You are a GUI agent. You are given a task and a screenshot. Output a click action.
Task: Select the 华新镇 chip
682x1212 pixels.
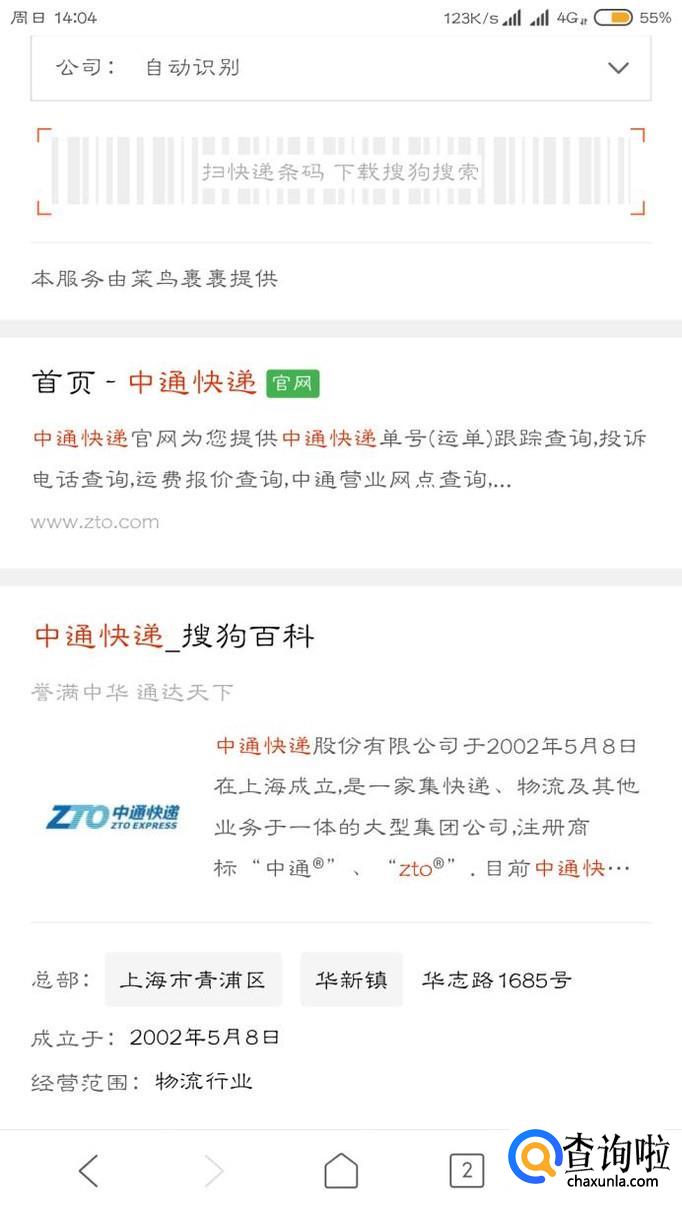tap(351, 979)
